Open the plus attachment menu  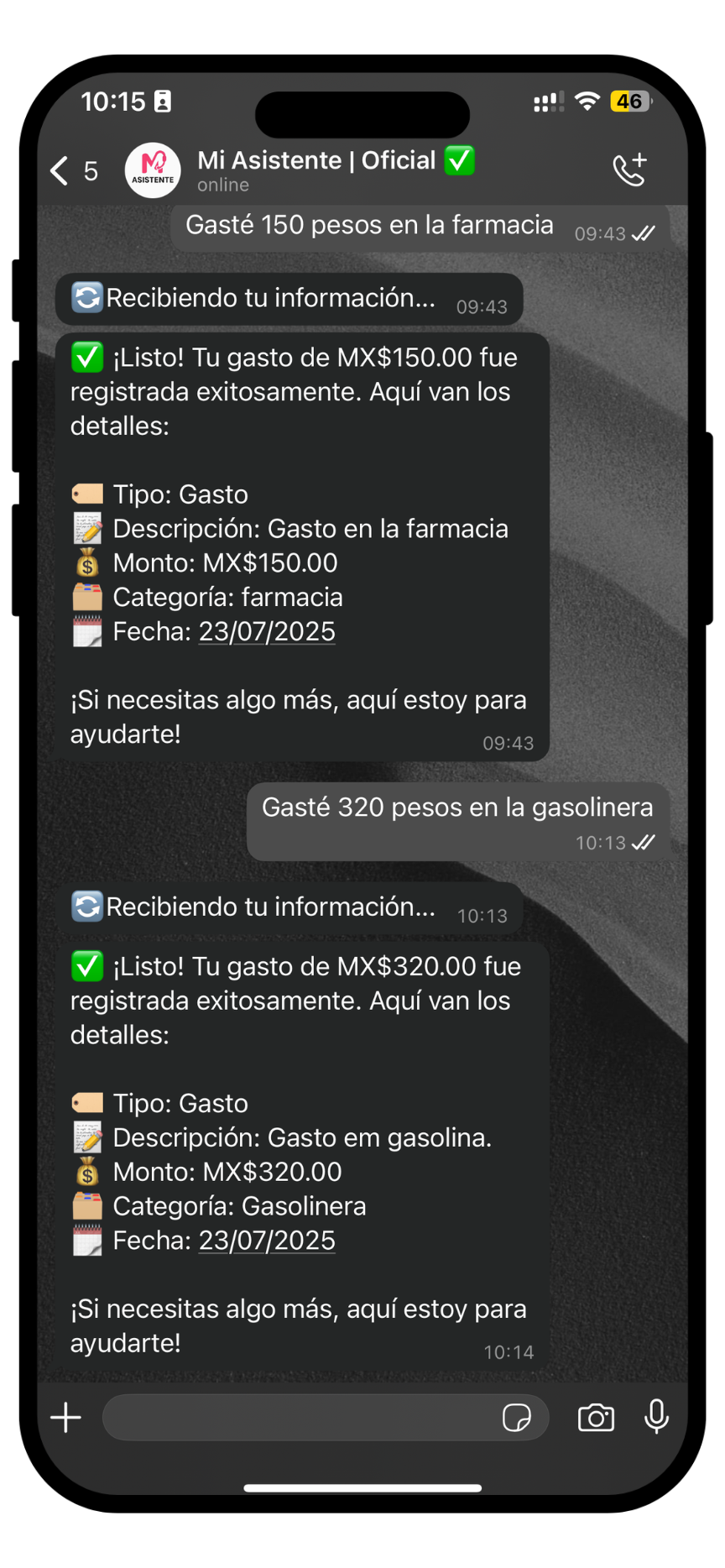(65, 1418)
